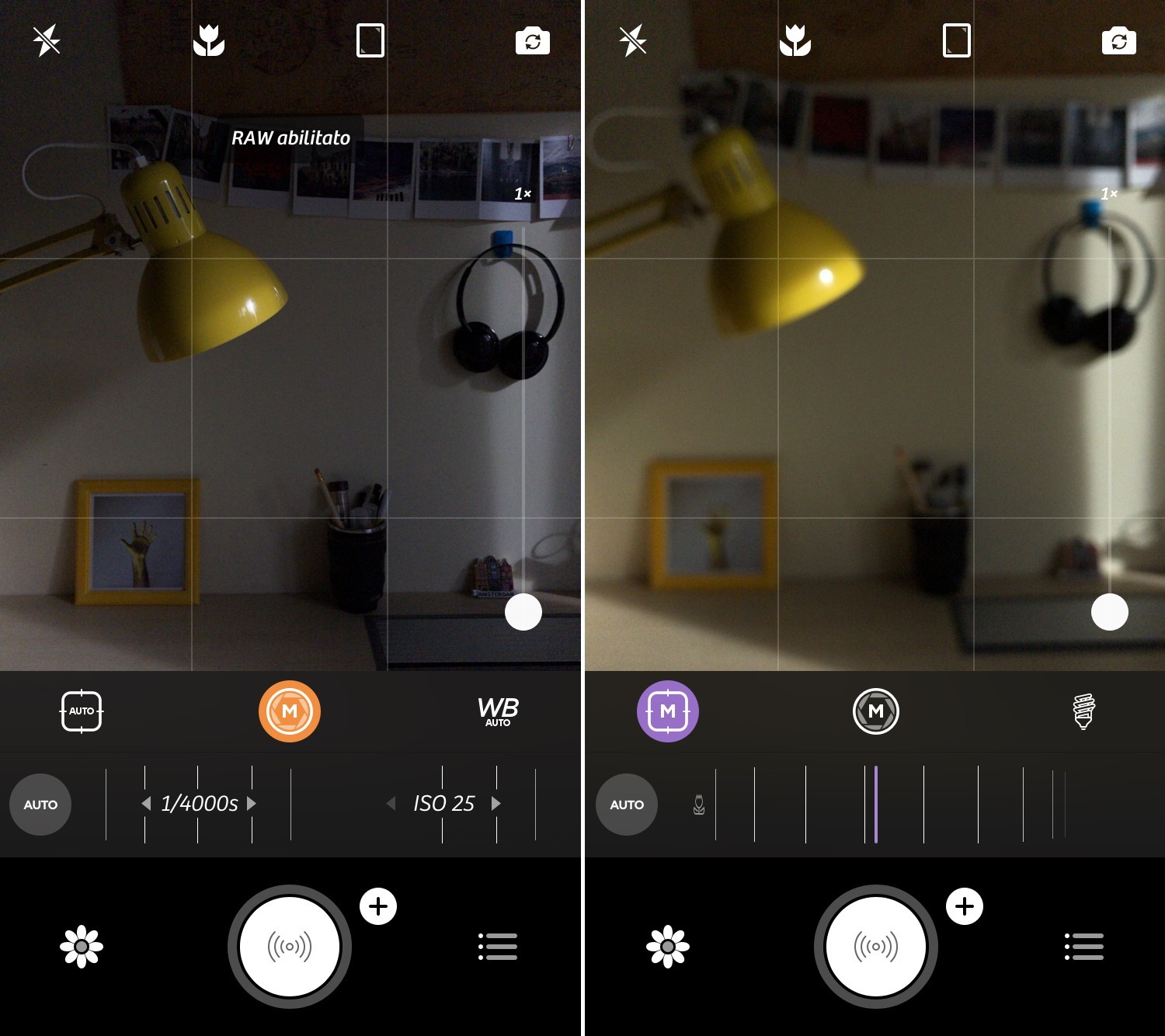This screenshot has height=1036, width=1165.
Task: Open the list menu below the light bulb icon
Action: pyautogui.click(x=1084, y=947)
